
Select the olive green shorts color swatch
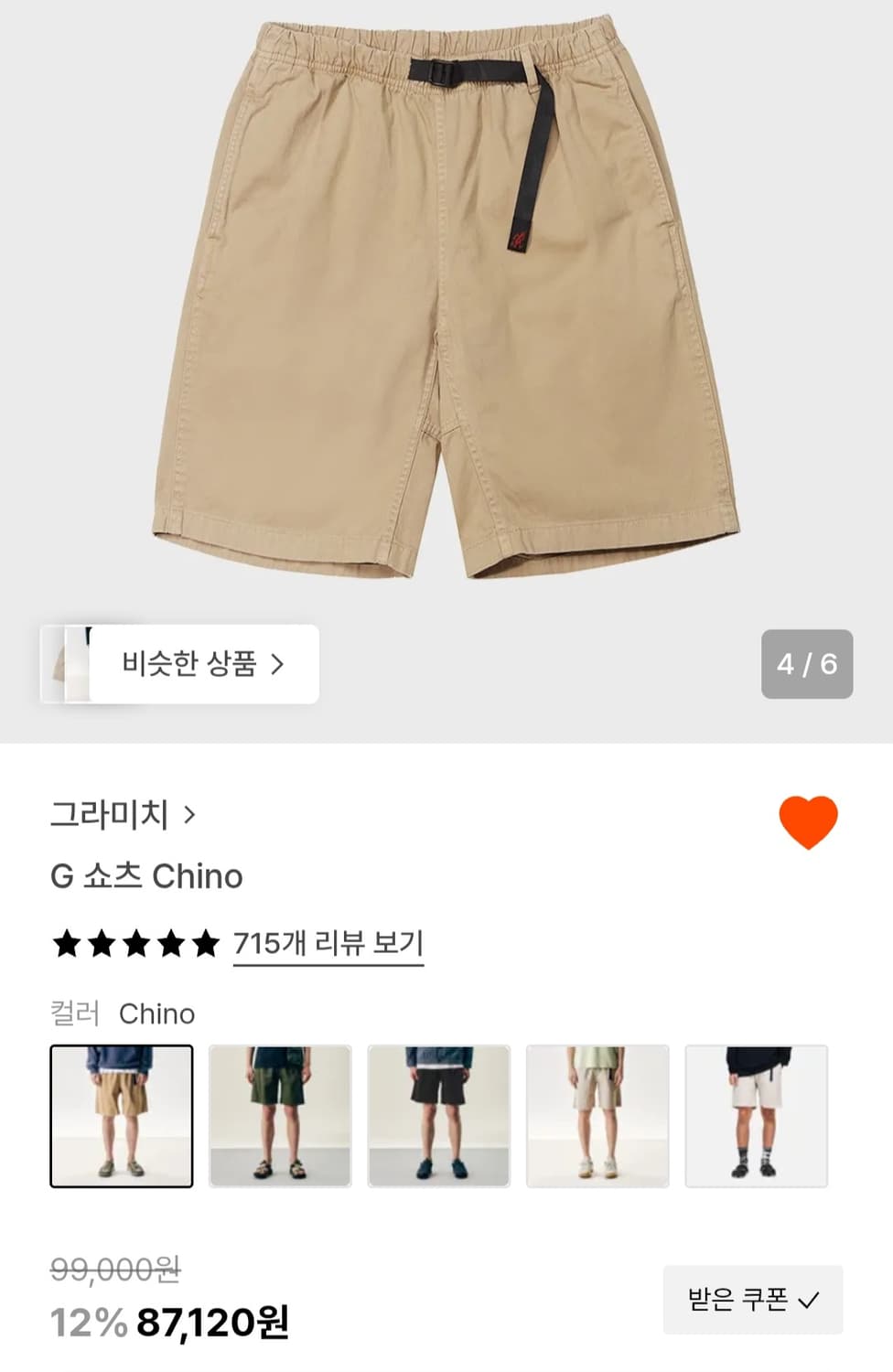point(279,1116)
